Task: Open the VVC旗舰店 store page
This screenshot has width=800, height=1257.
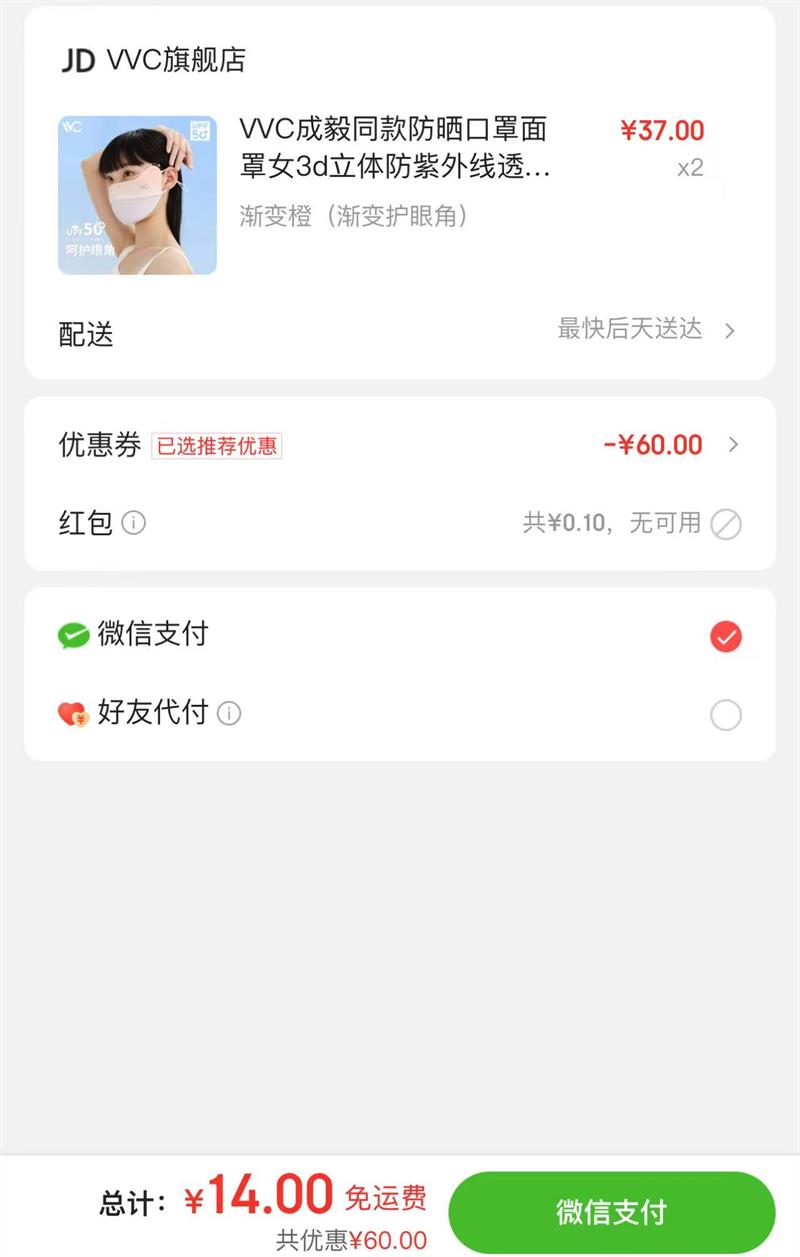Action: point(175,60)
